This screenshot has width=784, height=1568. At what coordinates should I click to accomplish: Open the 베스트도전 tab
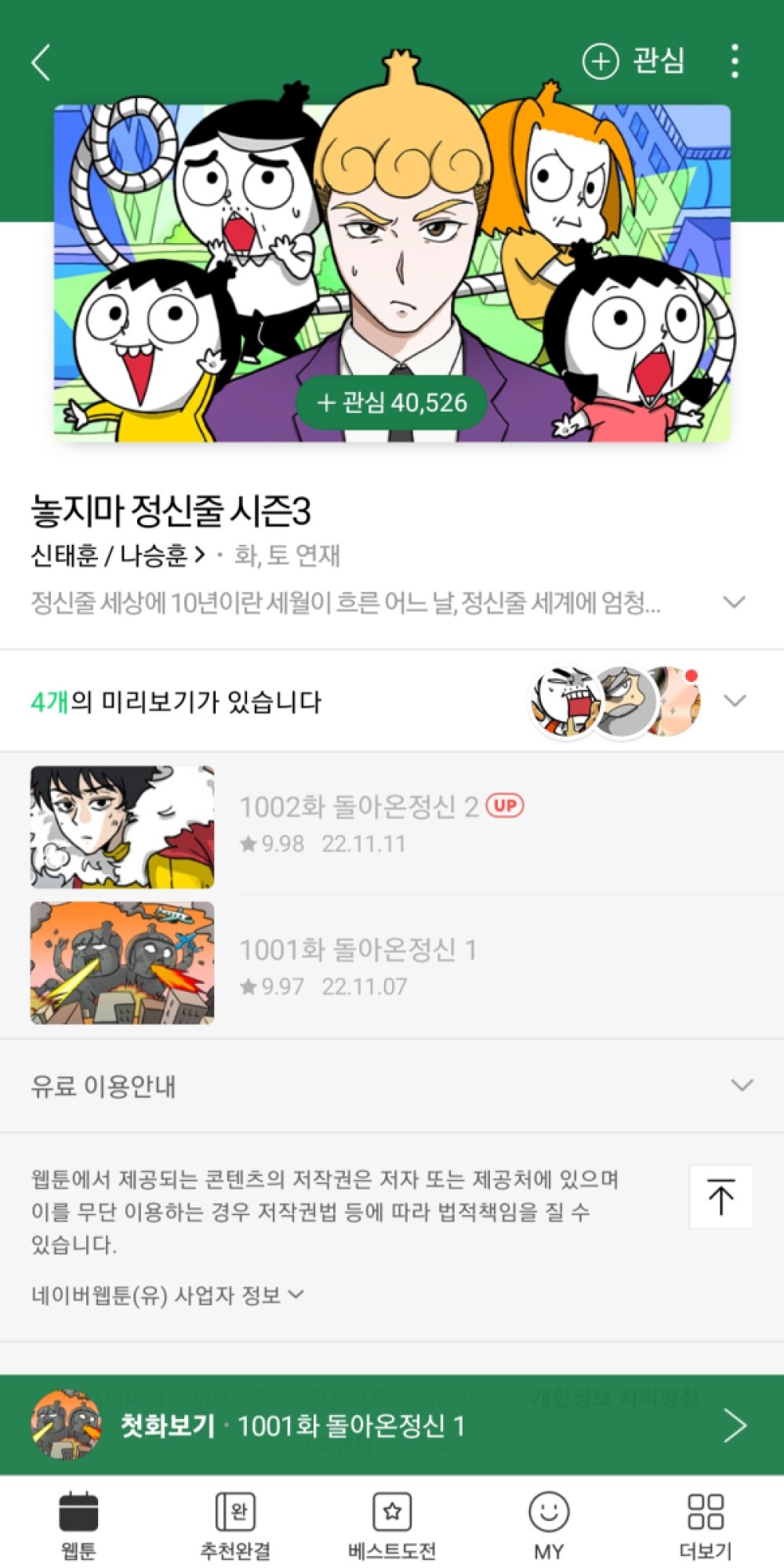point(392,1525)
